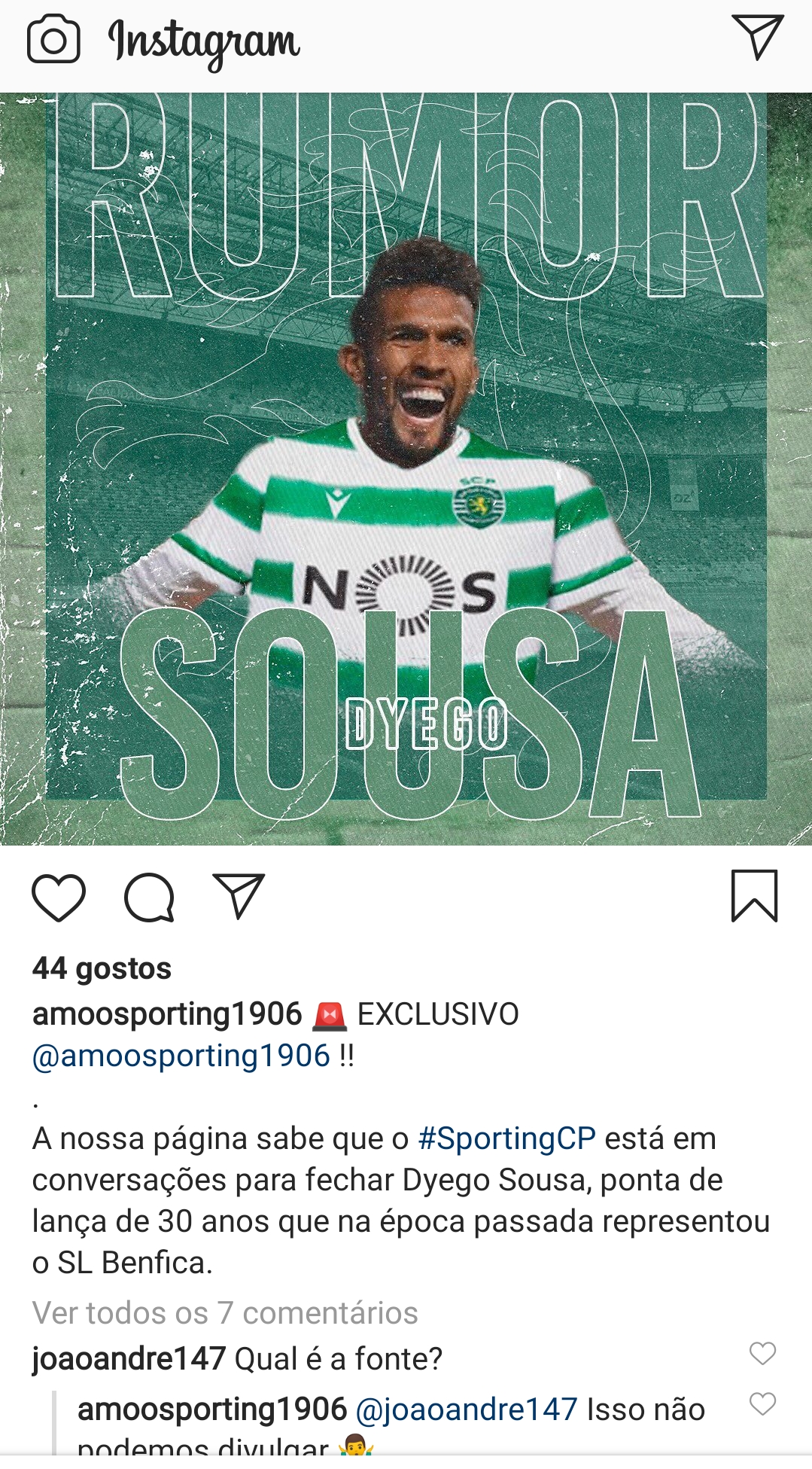Save the post with the bookmark icon
This screenshot has width=812, height=1469.
tap(754, 896)
